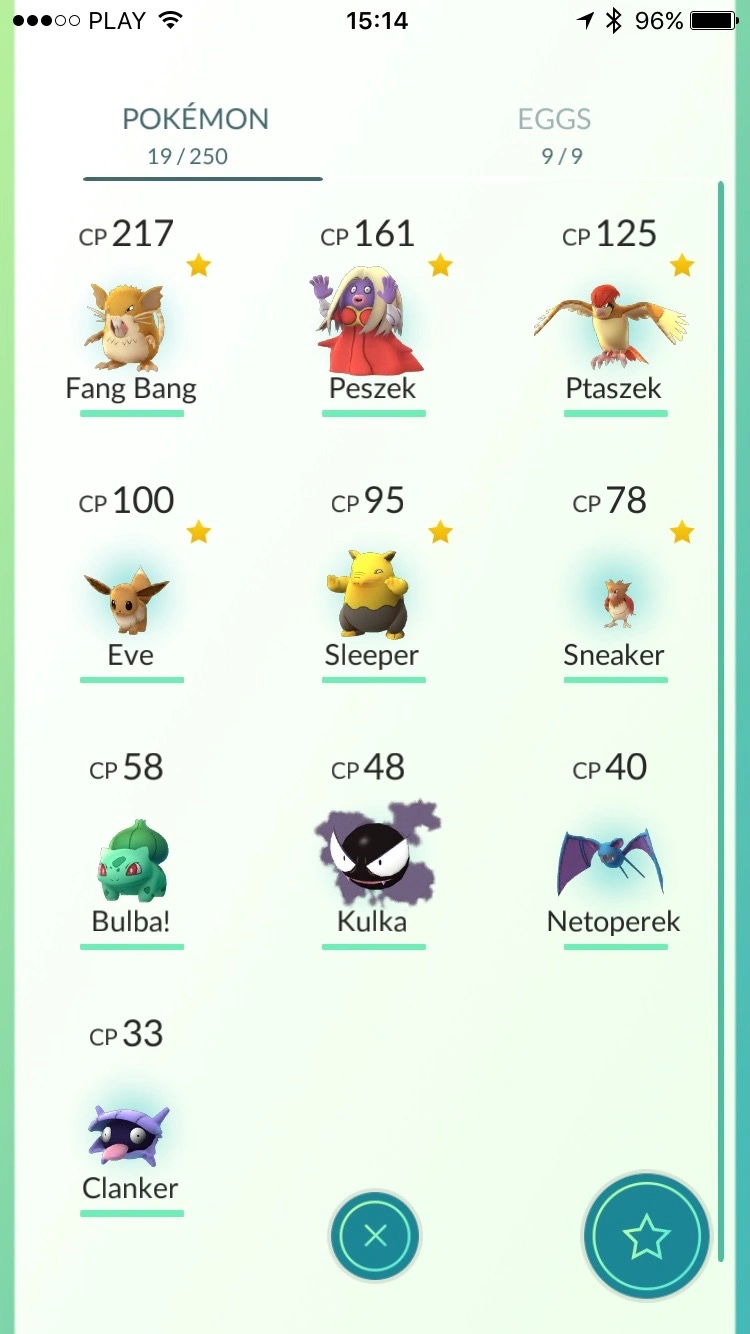Tap the star sort button
Screen dimensions: 750x1334
point(646,1236)
